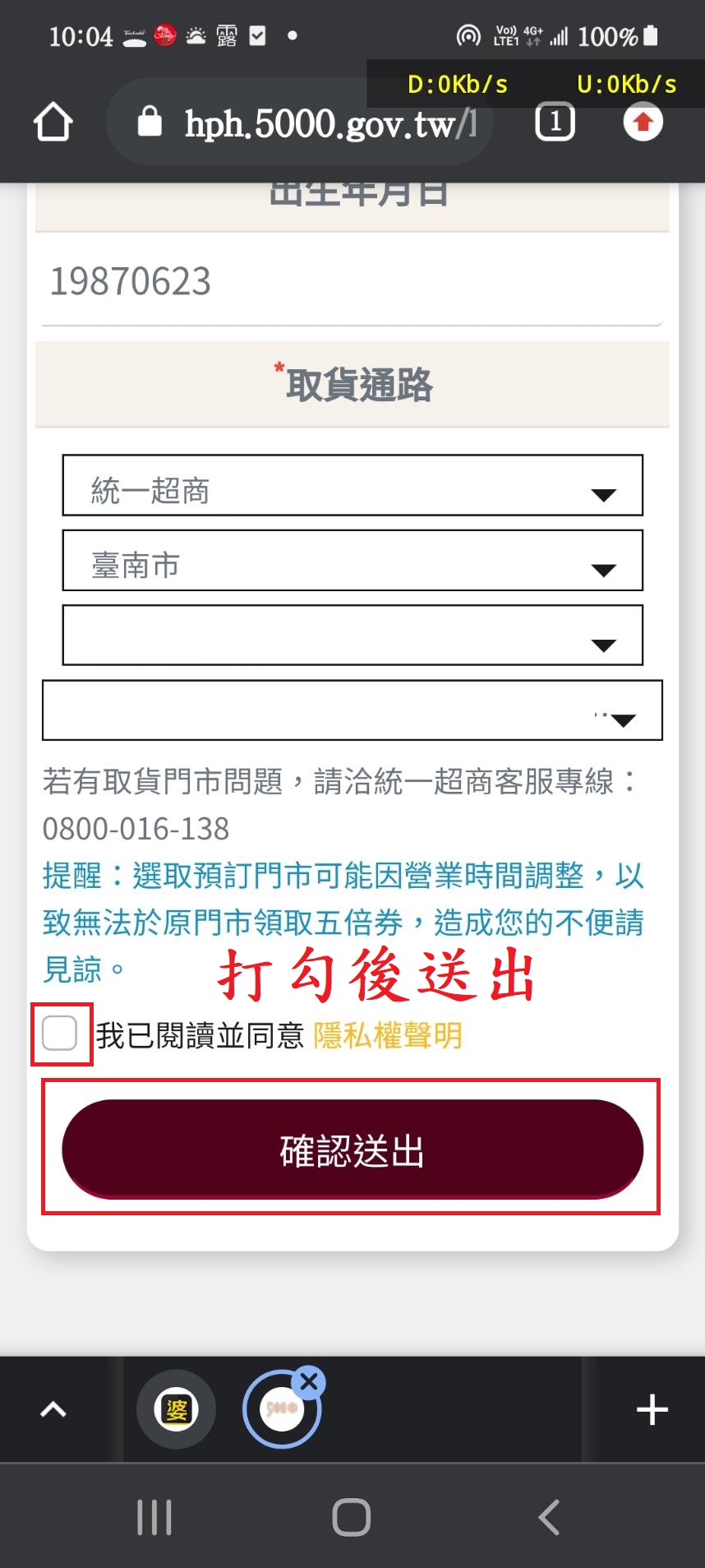Tap the hph.5000.gov.tw address bar

tap(301, 123)
